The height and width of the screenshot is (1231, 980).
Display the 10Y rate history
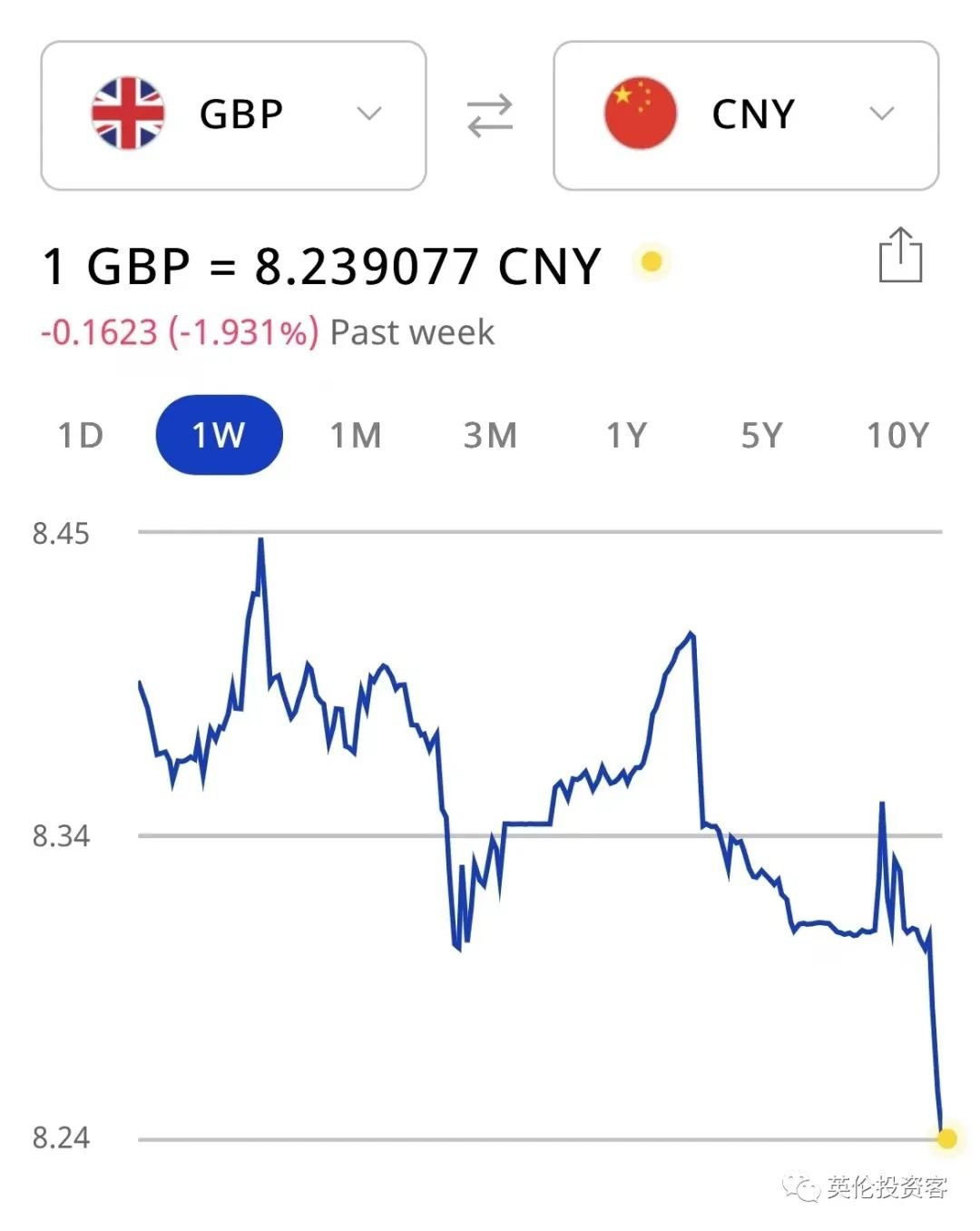(897, 436)
